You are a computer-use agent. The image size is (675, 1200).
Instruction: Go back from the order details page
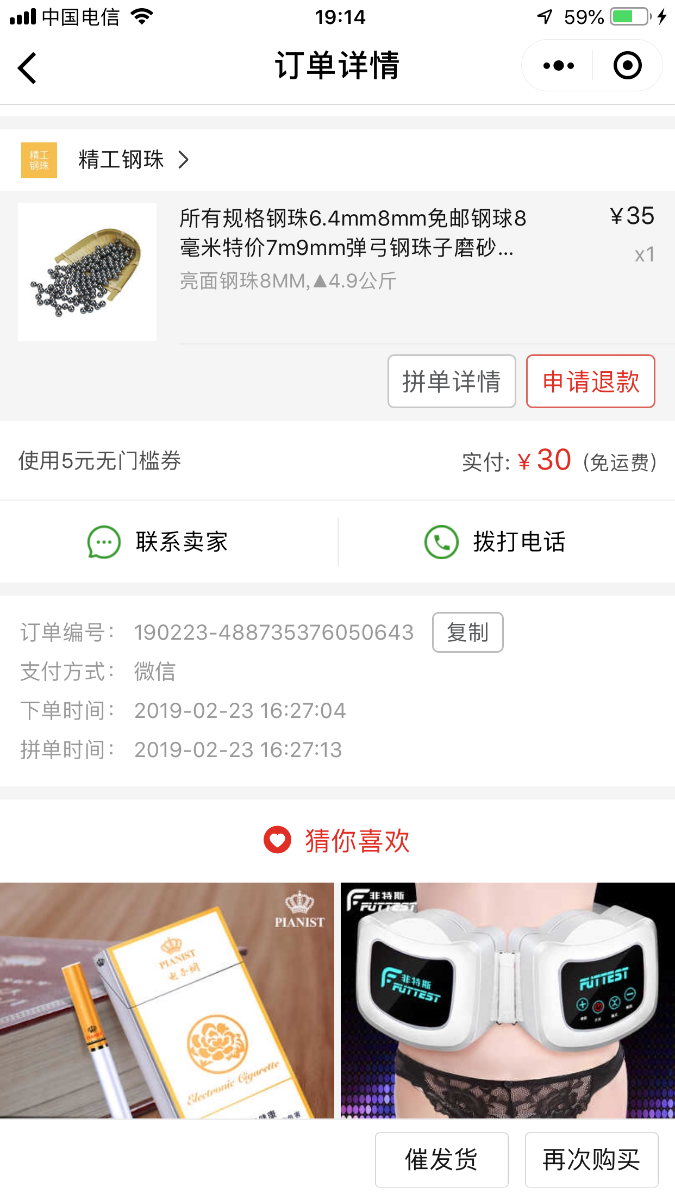28,67
